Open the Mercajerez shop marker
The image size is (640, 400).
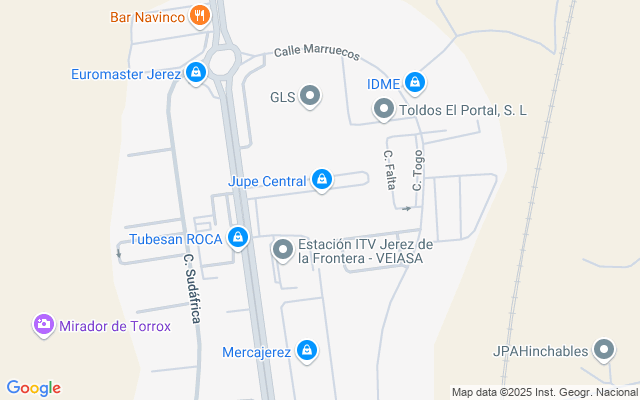pos(308,350)
